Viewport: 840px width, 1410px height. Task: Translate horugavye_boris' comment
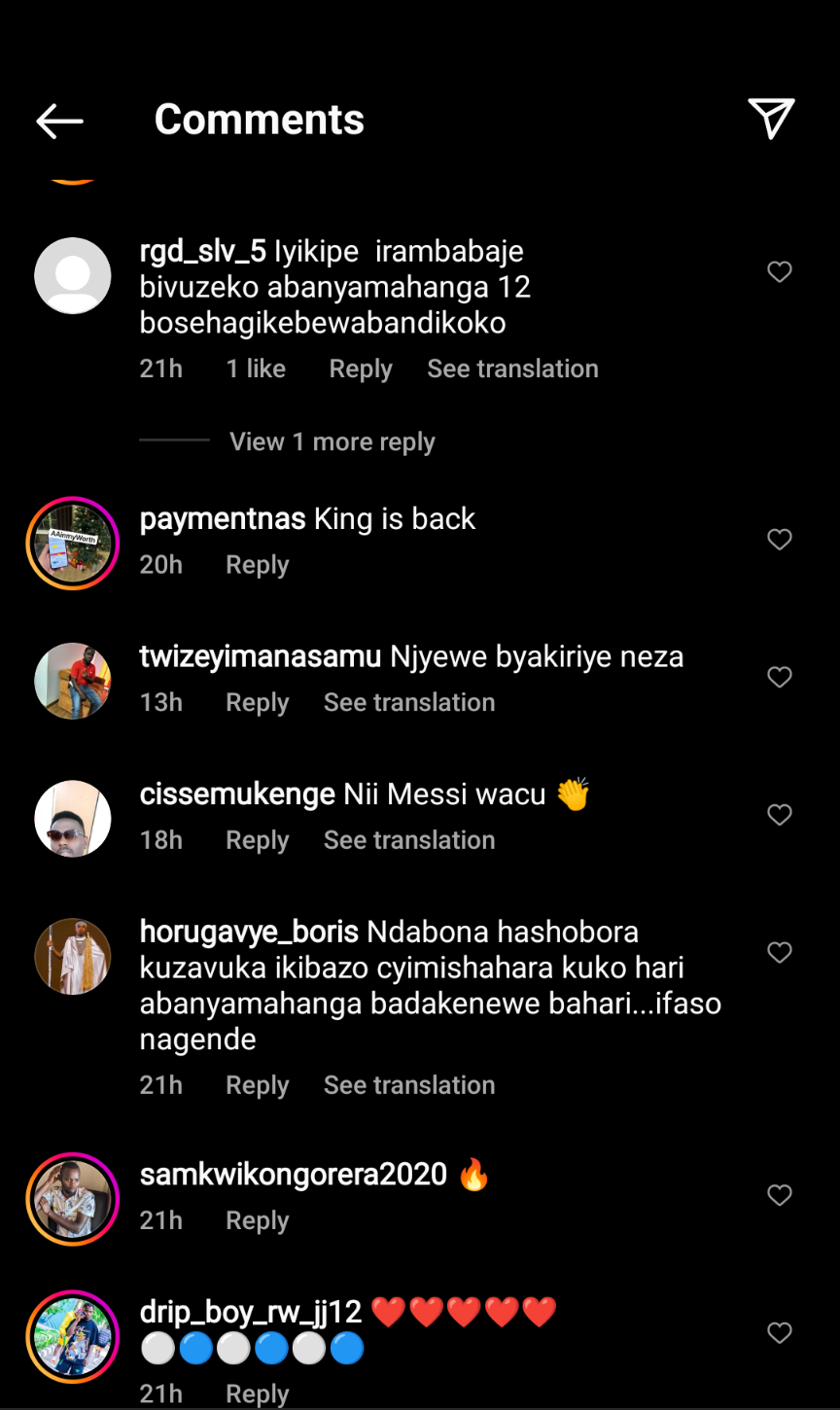[x=408, y=1085]
